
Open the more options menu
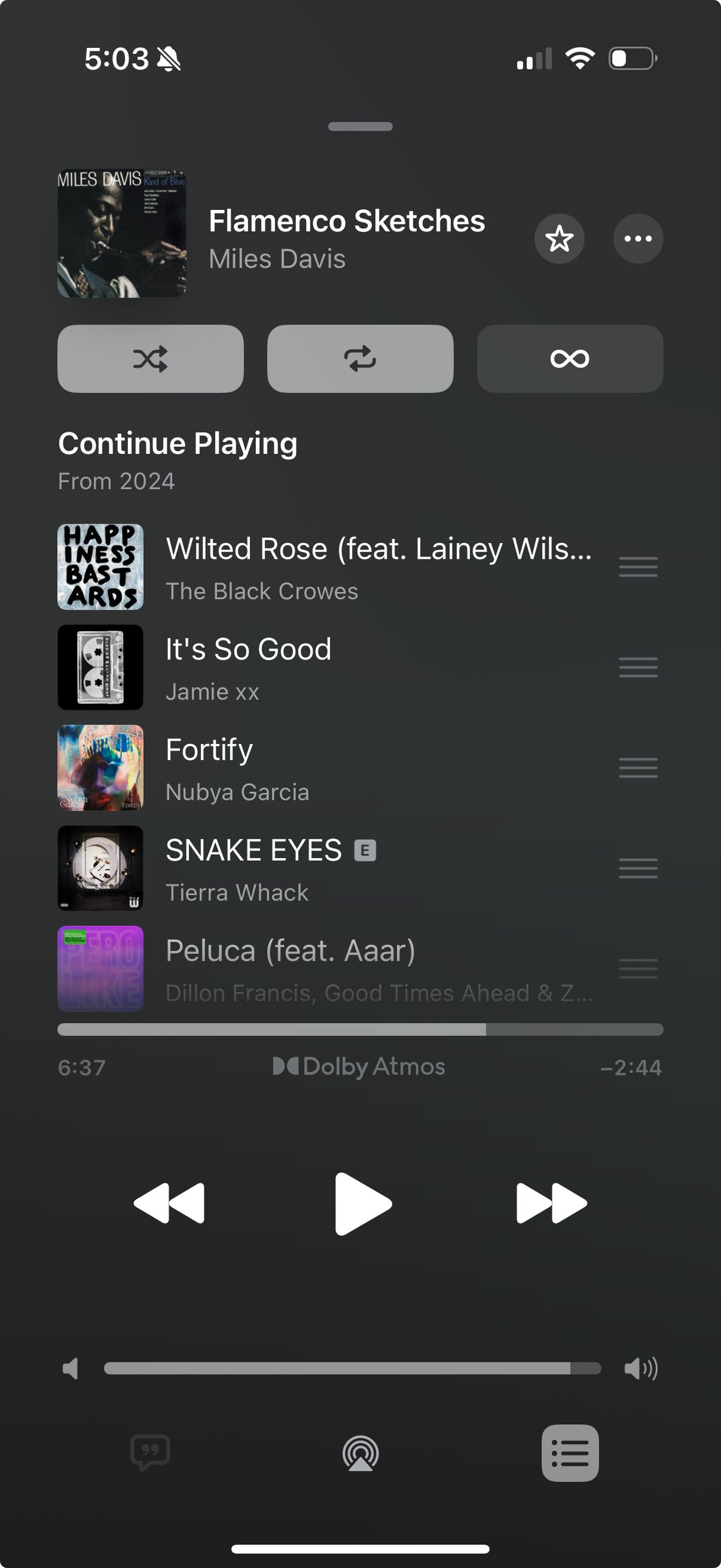638,238
